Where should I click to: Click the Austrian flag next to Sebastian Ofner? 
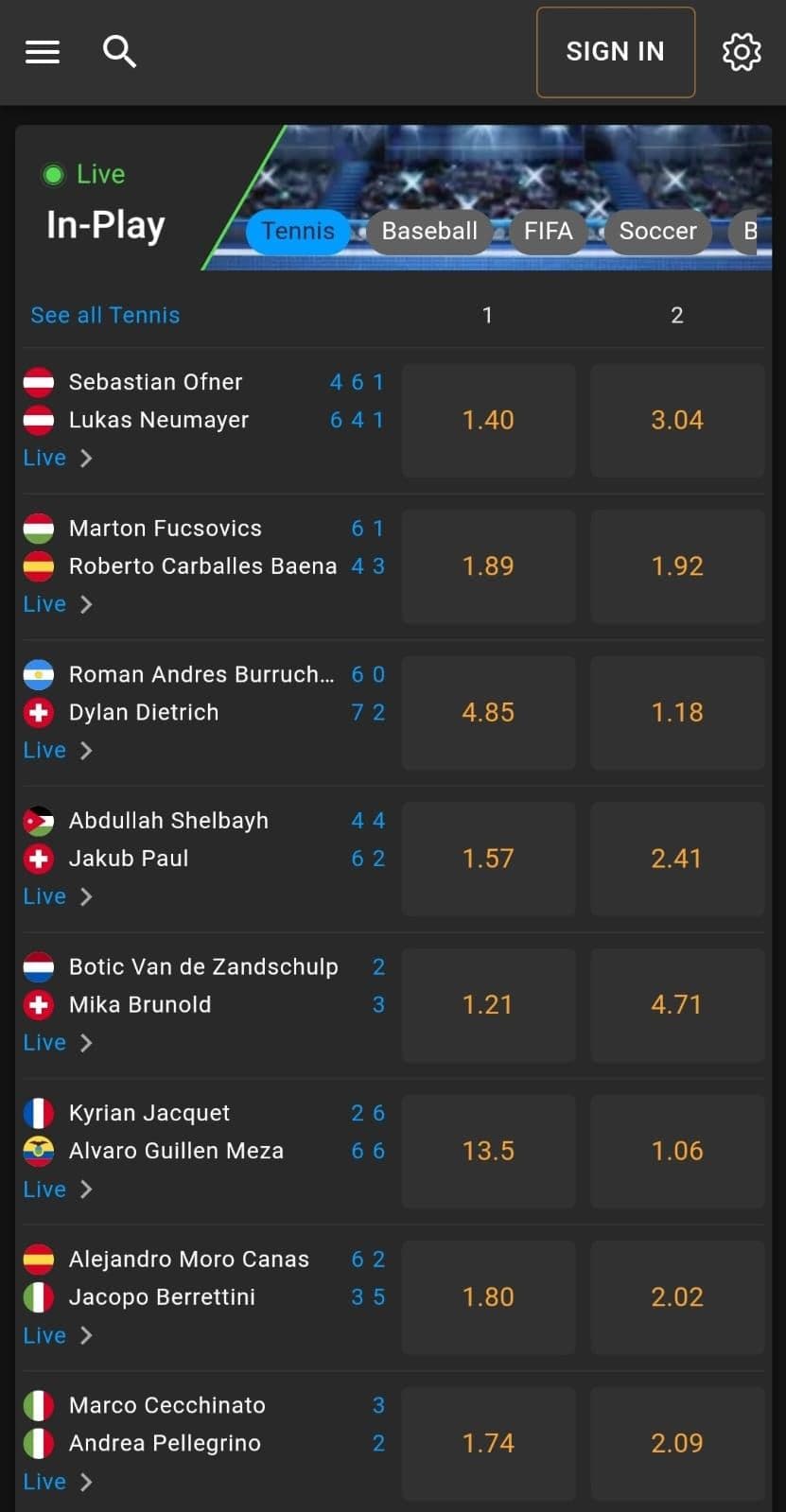pos(38,382)
